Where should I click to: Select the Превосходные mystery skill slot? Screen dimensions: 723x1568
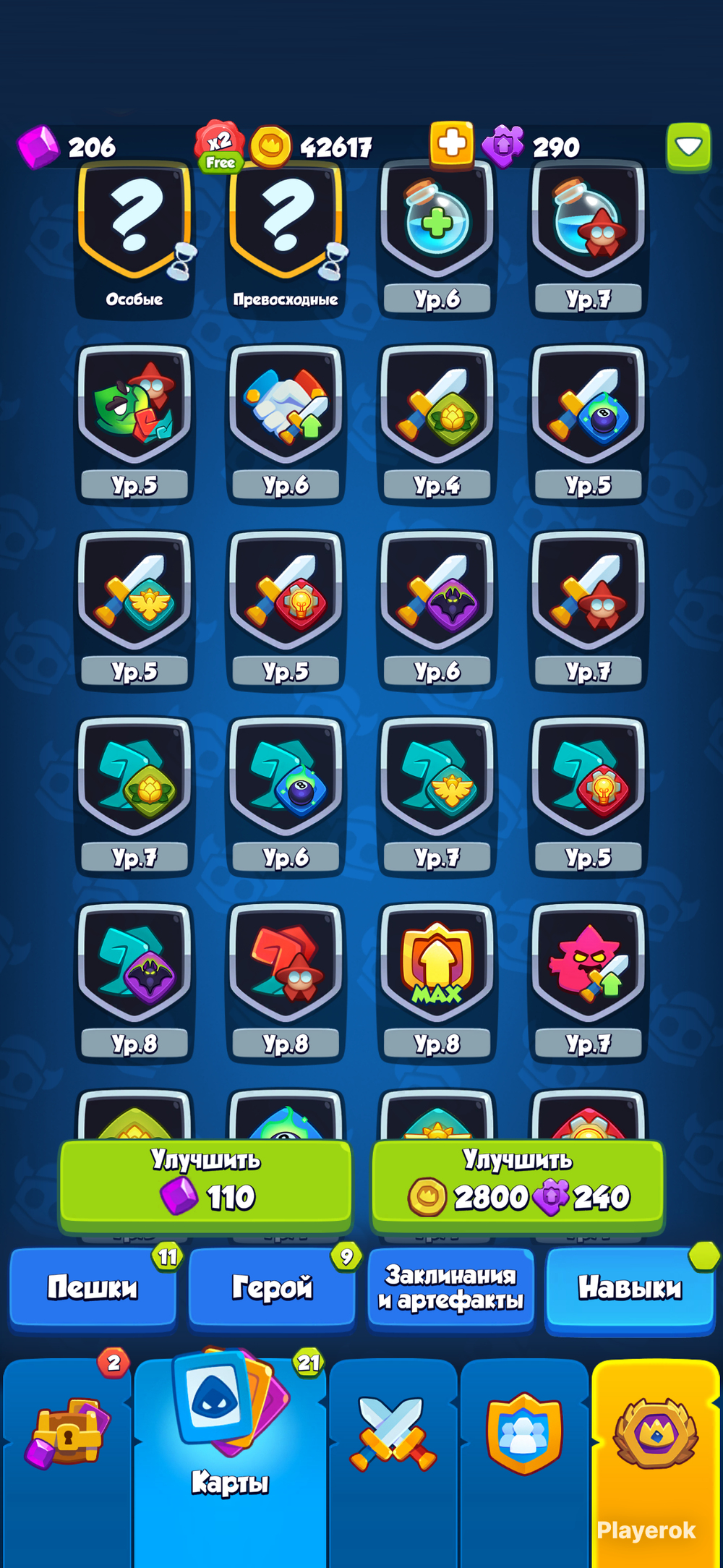coord(286,239)
